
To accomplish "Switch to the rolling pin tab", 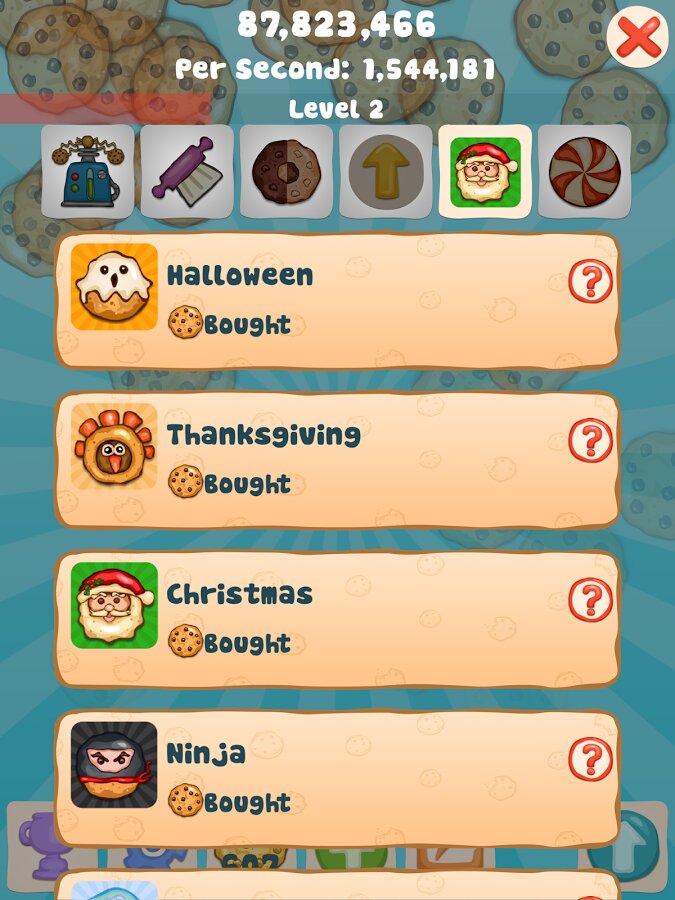I will (x=187, y=171).
